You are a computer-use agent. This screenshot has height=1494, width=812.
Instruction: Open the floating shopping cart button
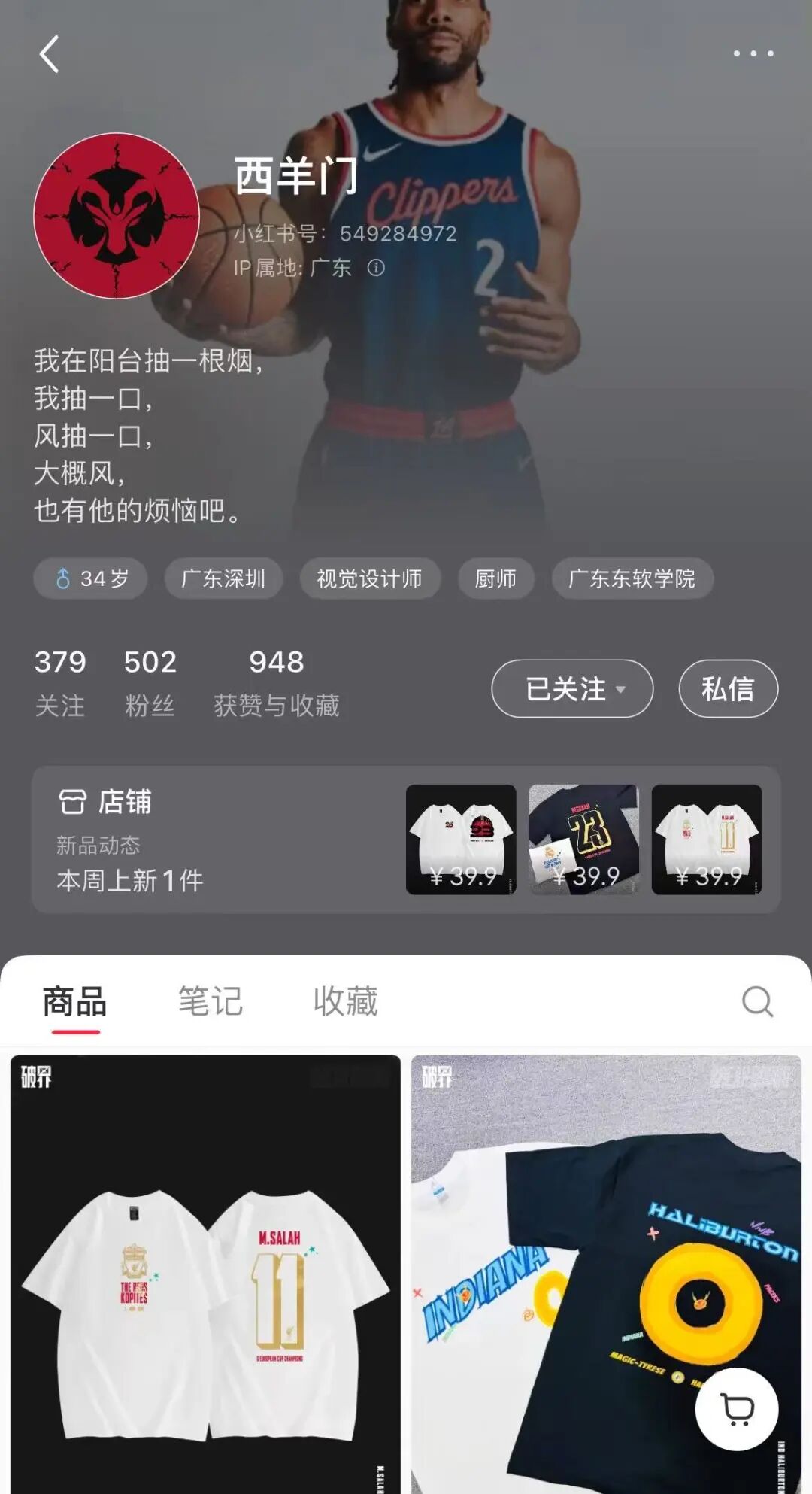pos(736,1409)
